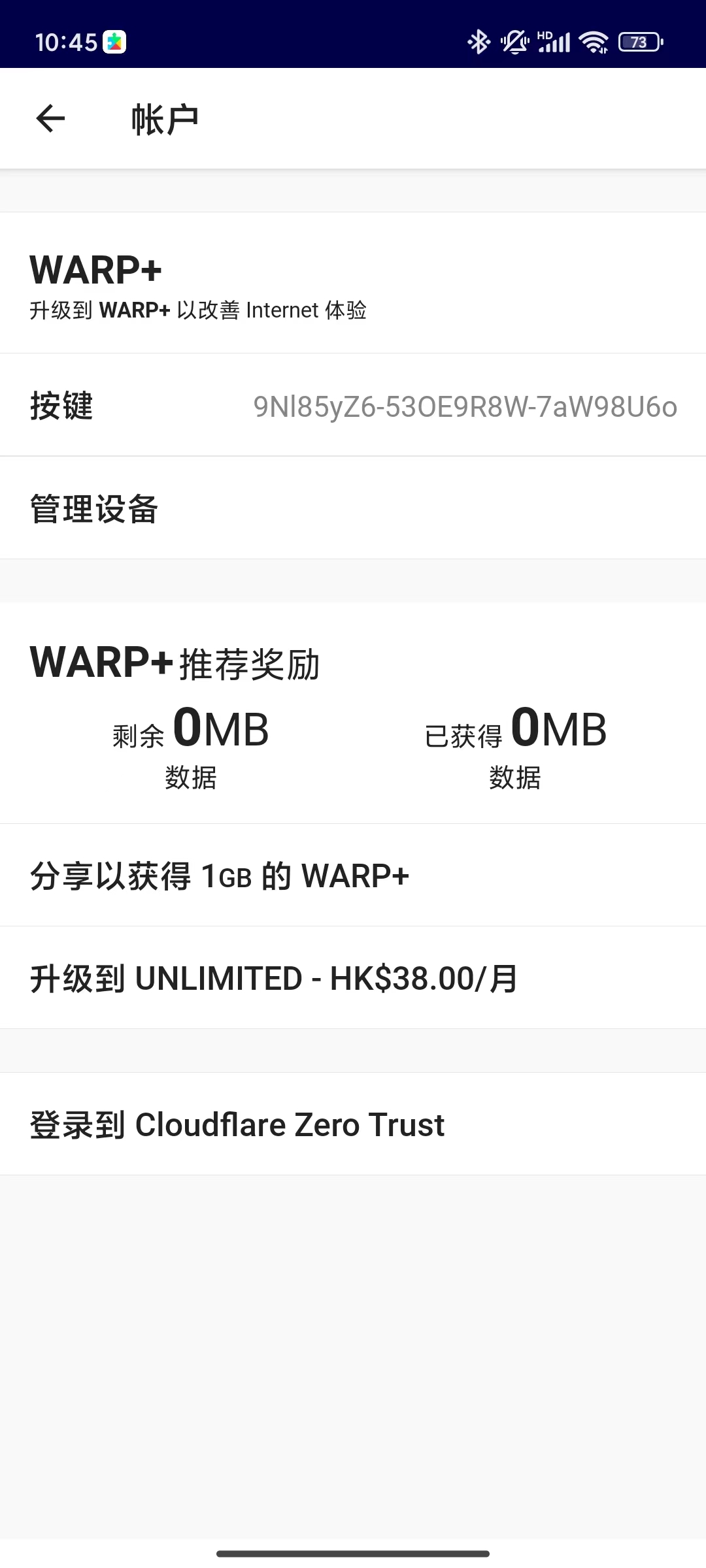This screenshot has height=1568, width=706.
Task: Select 分享以获得 1GB 的 WARP+
Action: pyautogui.click(x=353, y=875)
